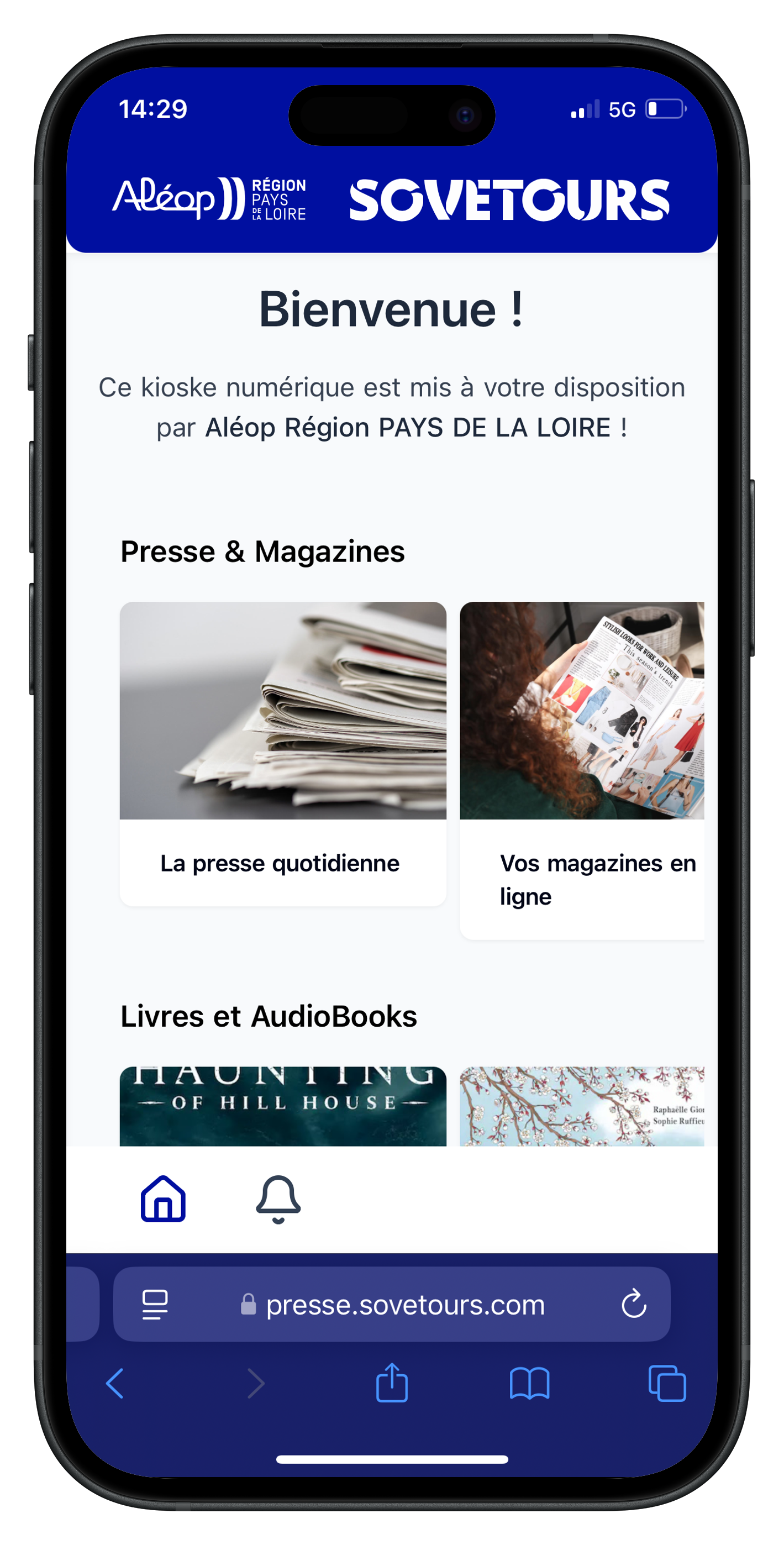Open the page settings menu icon
This screenshot has height=1545, width=784.
point(155,1305)
